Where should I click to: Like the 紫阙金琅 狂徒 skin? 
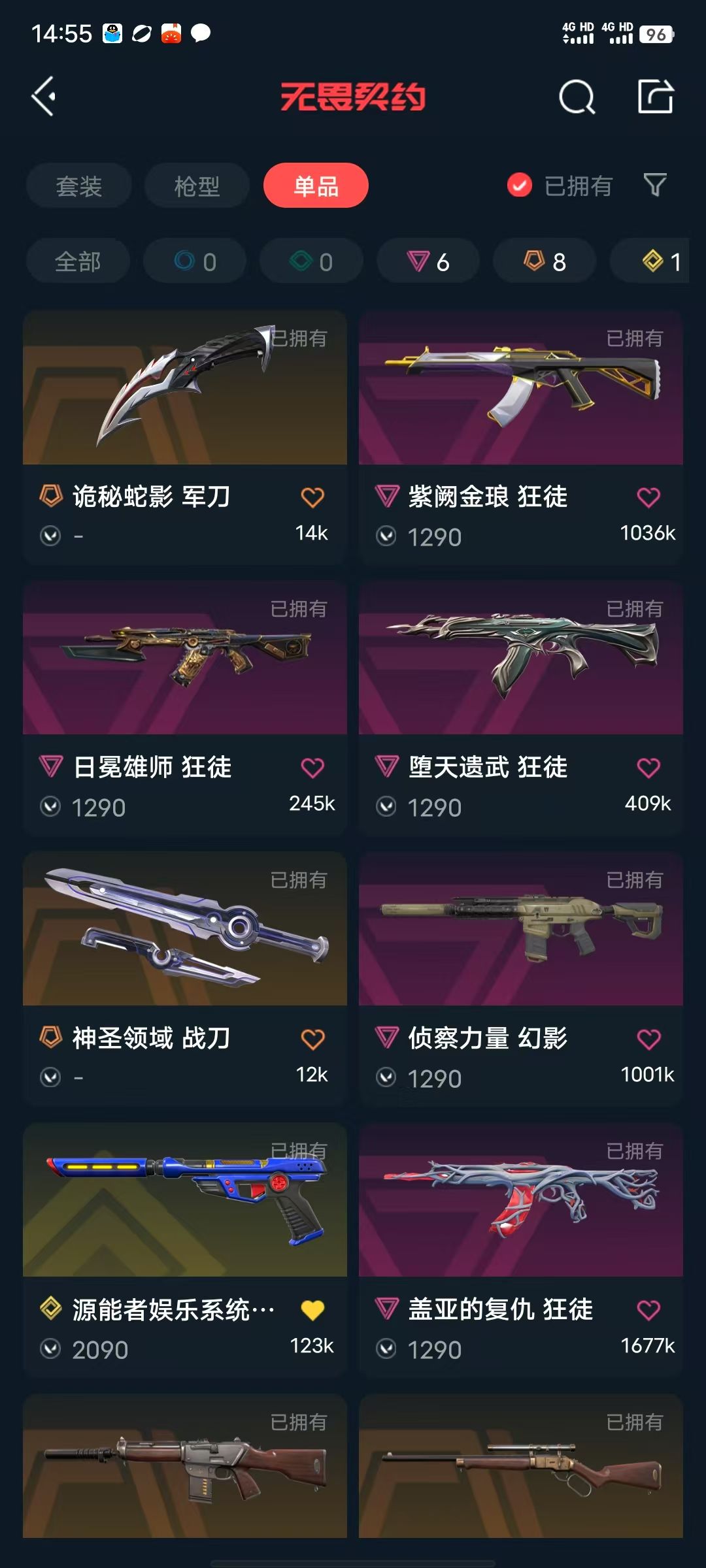point(648,497)
